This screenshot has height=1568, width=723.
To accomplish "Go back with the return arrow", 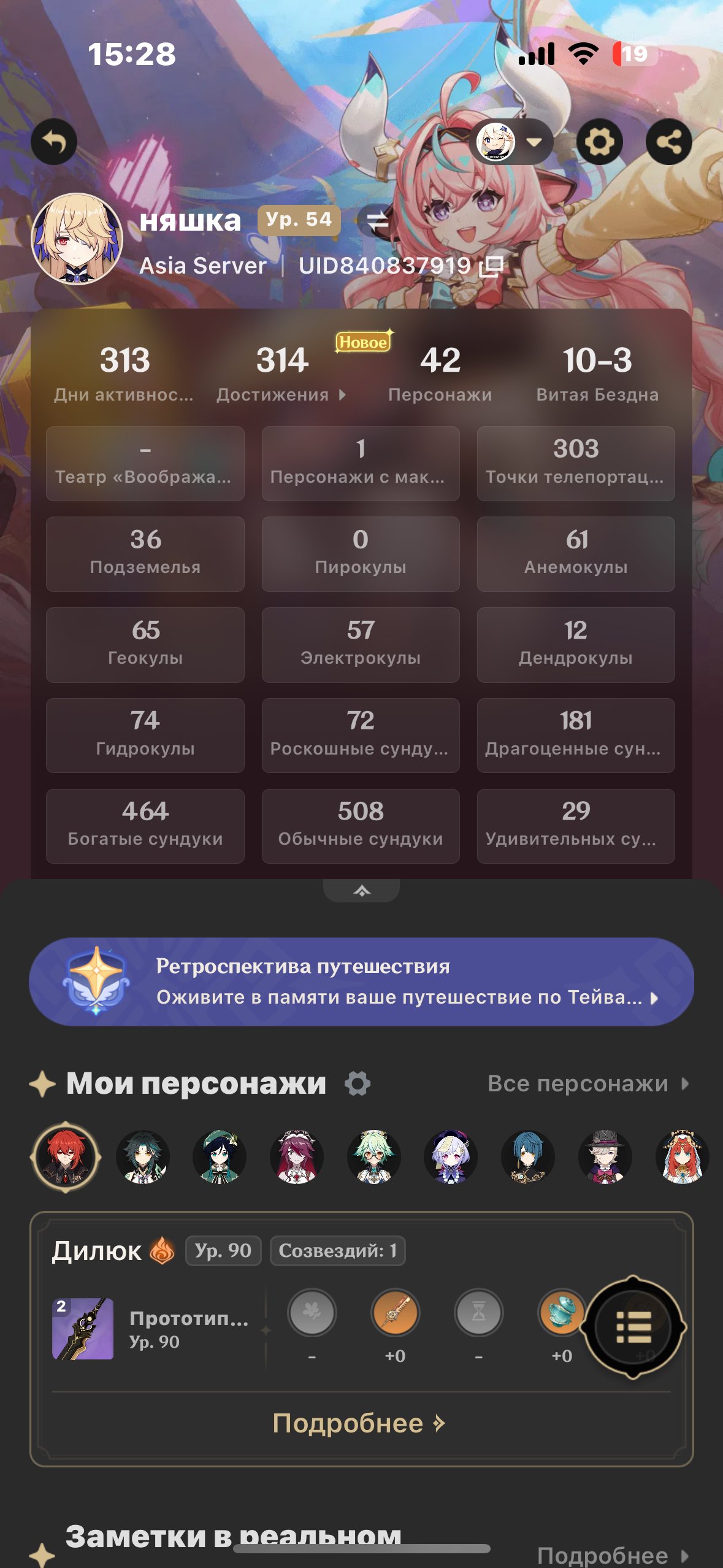I will click(x=54, y=142).
